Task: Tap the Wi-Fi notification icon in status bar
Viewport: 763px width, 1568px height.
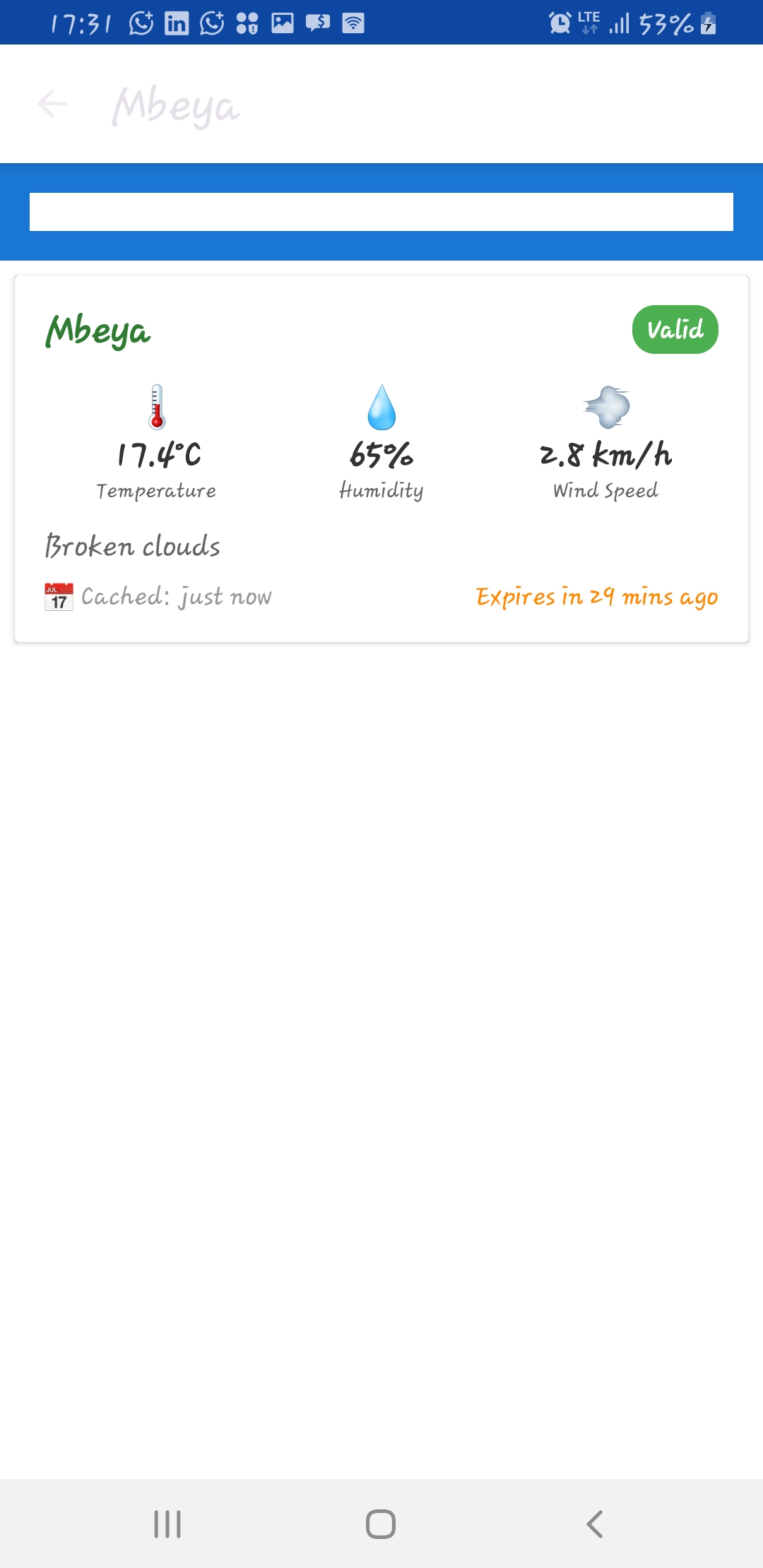Action: click(353, 23)
